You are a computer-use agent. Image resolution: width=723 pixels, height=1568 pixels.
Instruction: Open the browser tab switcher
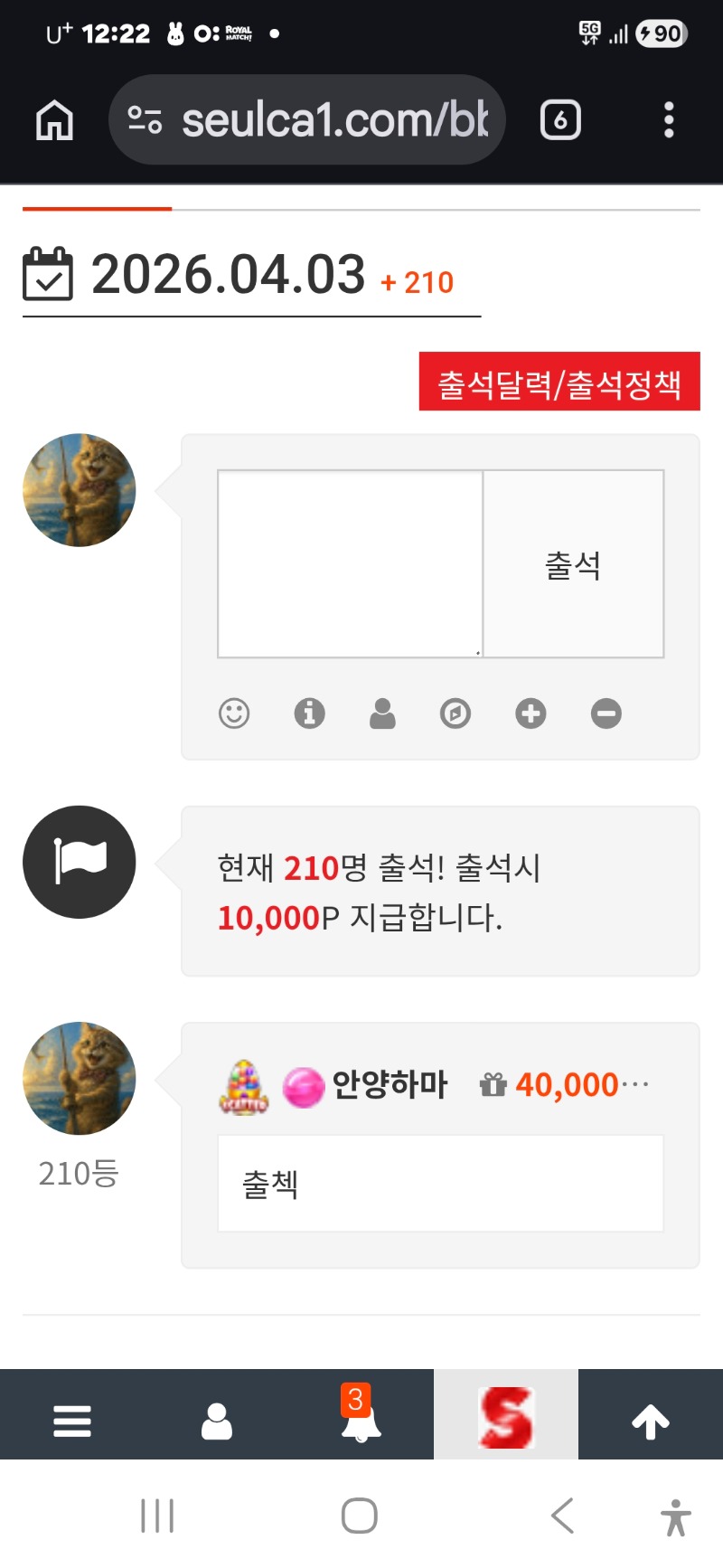tap(560, 120)
